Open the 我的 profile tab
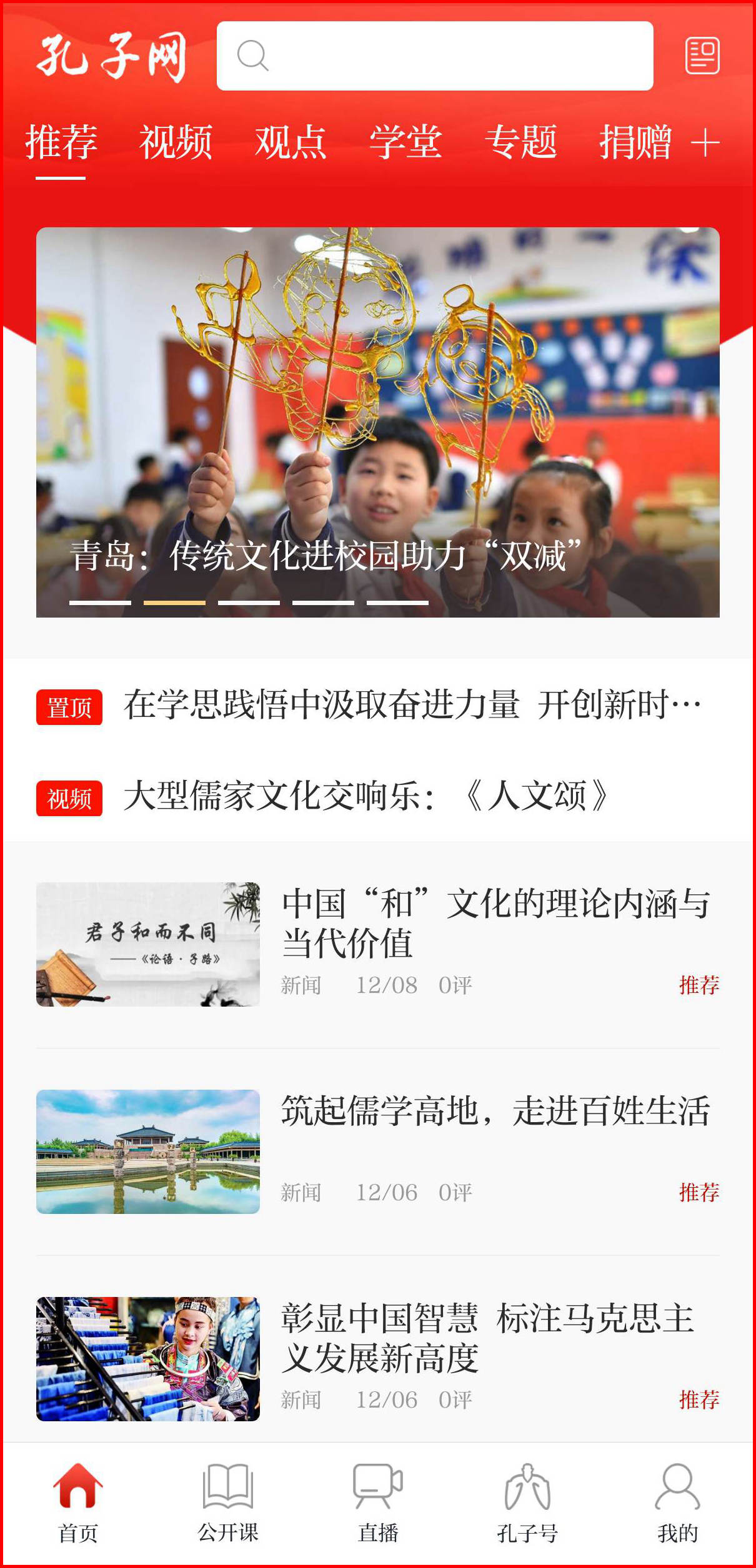 677,1502
